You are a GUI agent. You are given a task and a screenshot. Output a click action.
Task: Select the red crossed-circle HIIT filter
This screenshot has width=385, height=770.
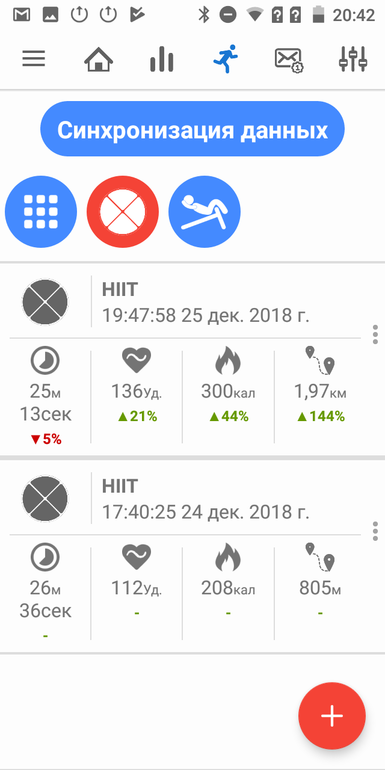click(x=123, y=212)
